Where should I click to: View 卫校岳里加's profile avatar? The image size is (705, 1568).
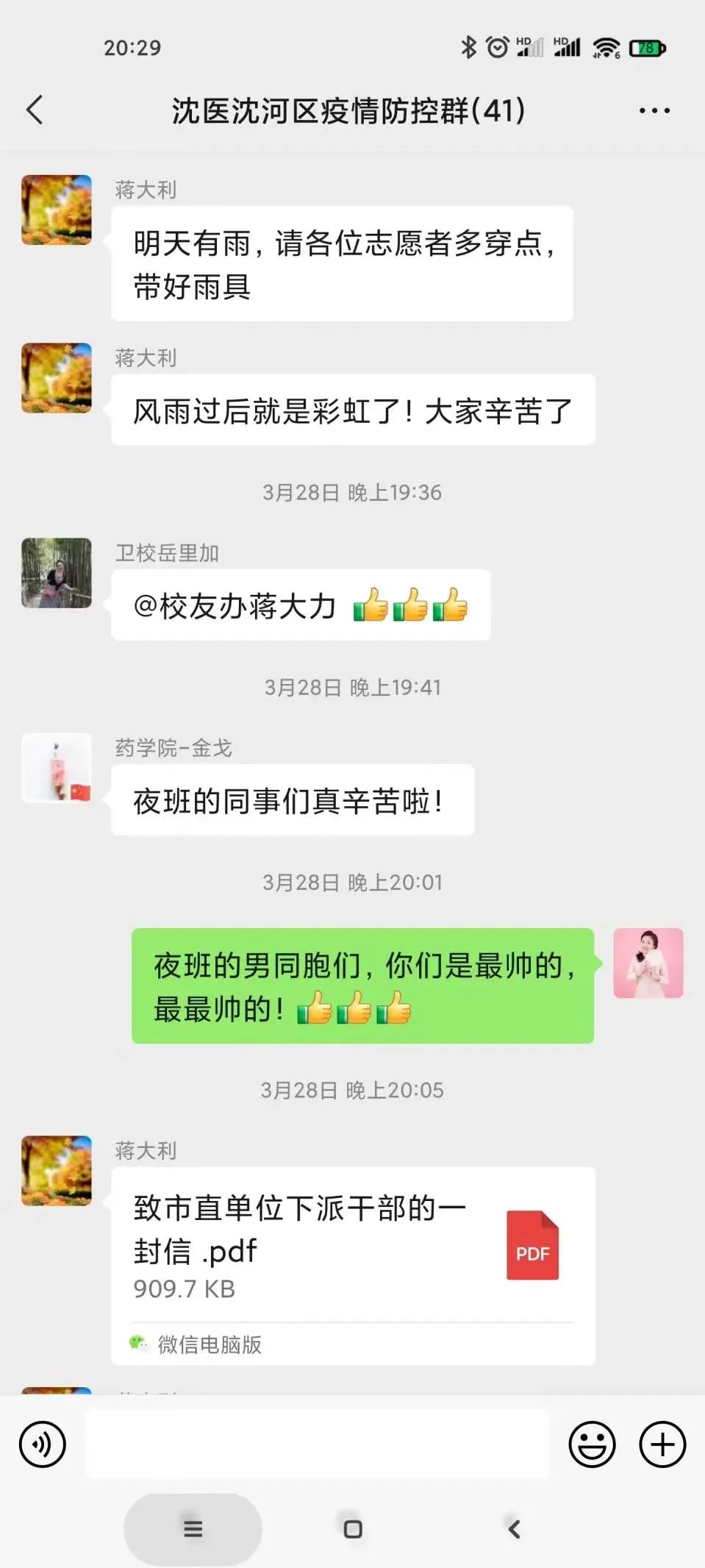tap(57, 573)
